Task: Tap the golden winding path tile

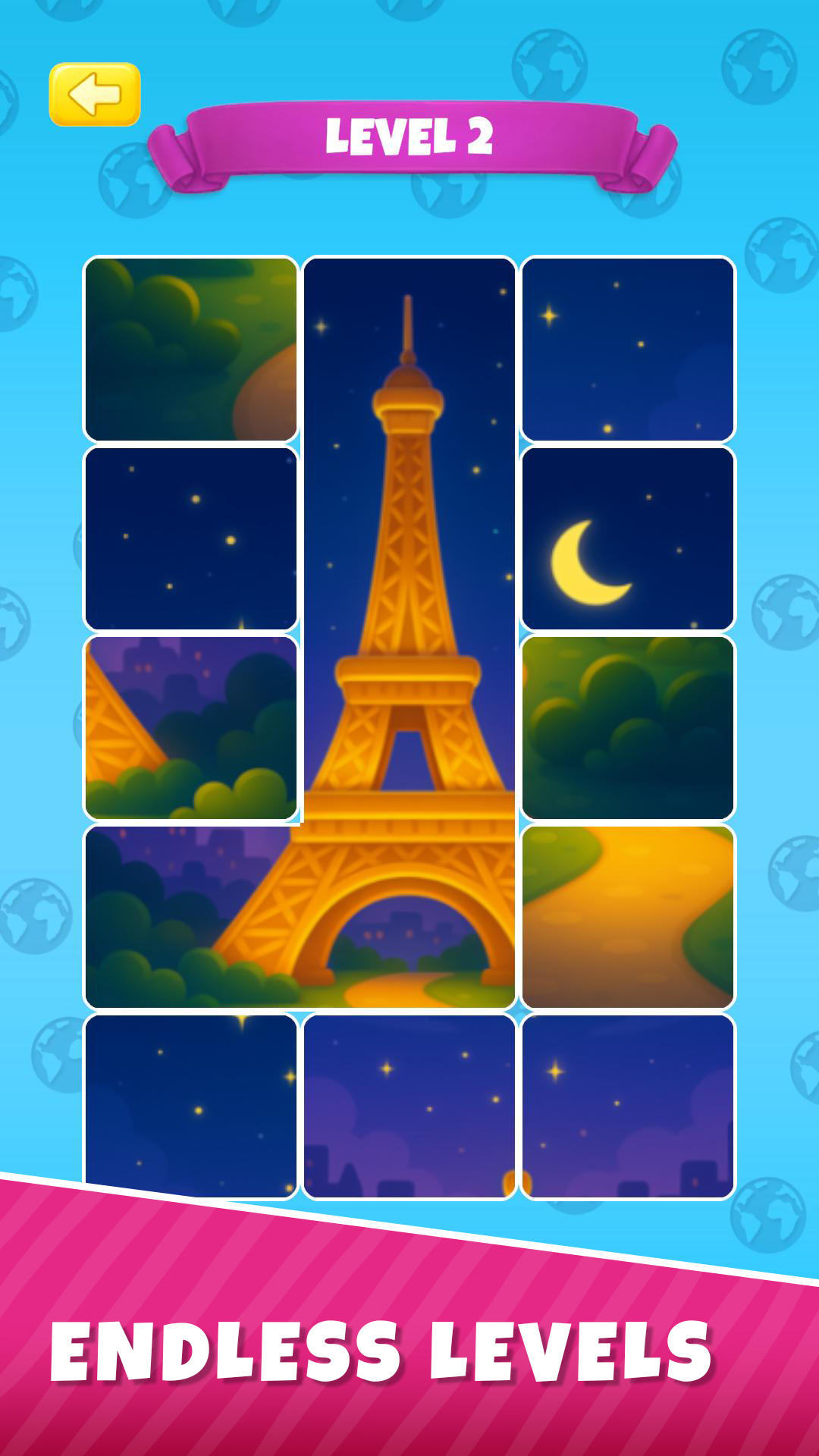Action: pyautogui.click(x=628, y=916)
